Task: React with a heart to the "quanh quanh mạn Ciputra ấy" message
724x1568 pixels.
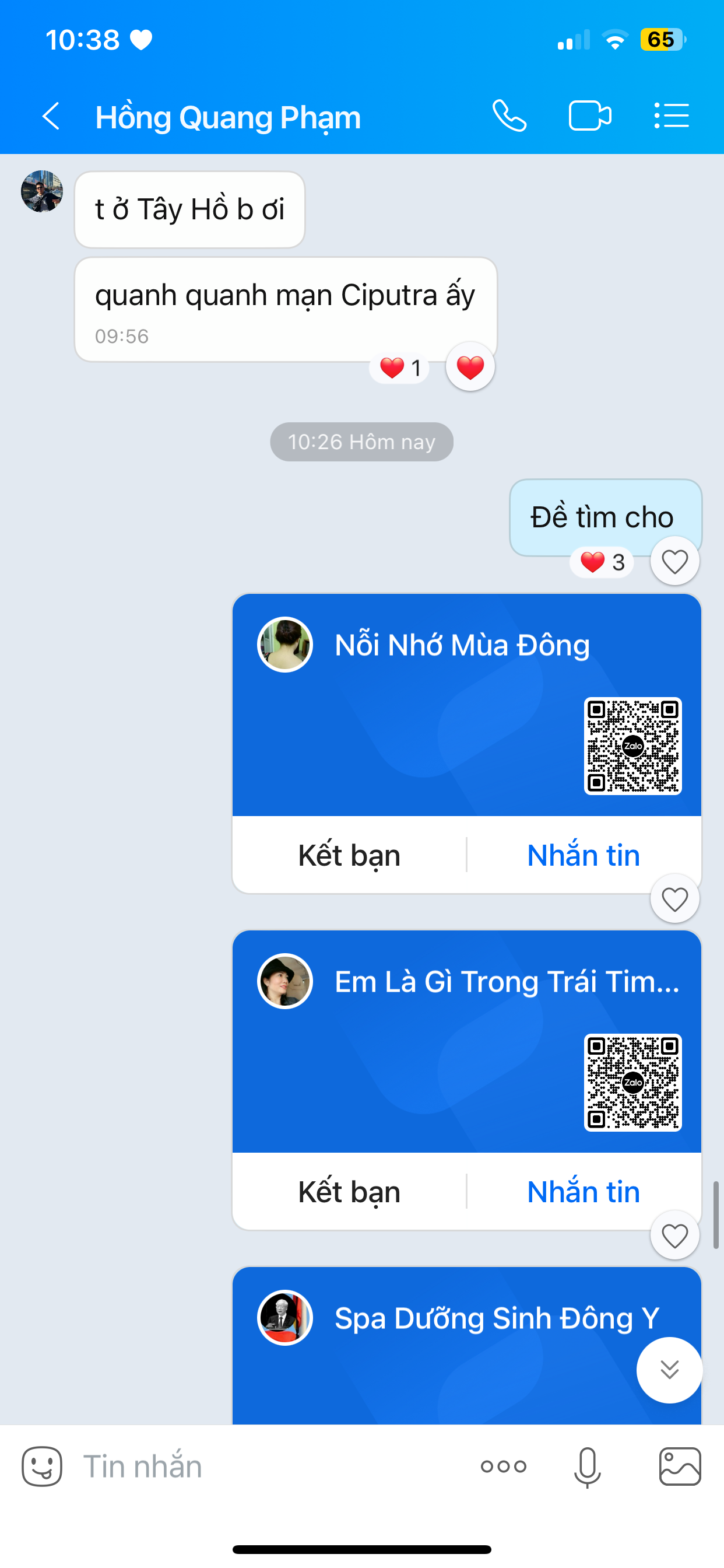Action: 470,367
